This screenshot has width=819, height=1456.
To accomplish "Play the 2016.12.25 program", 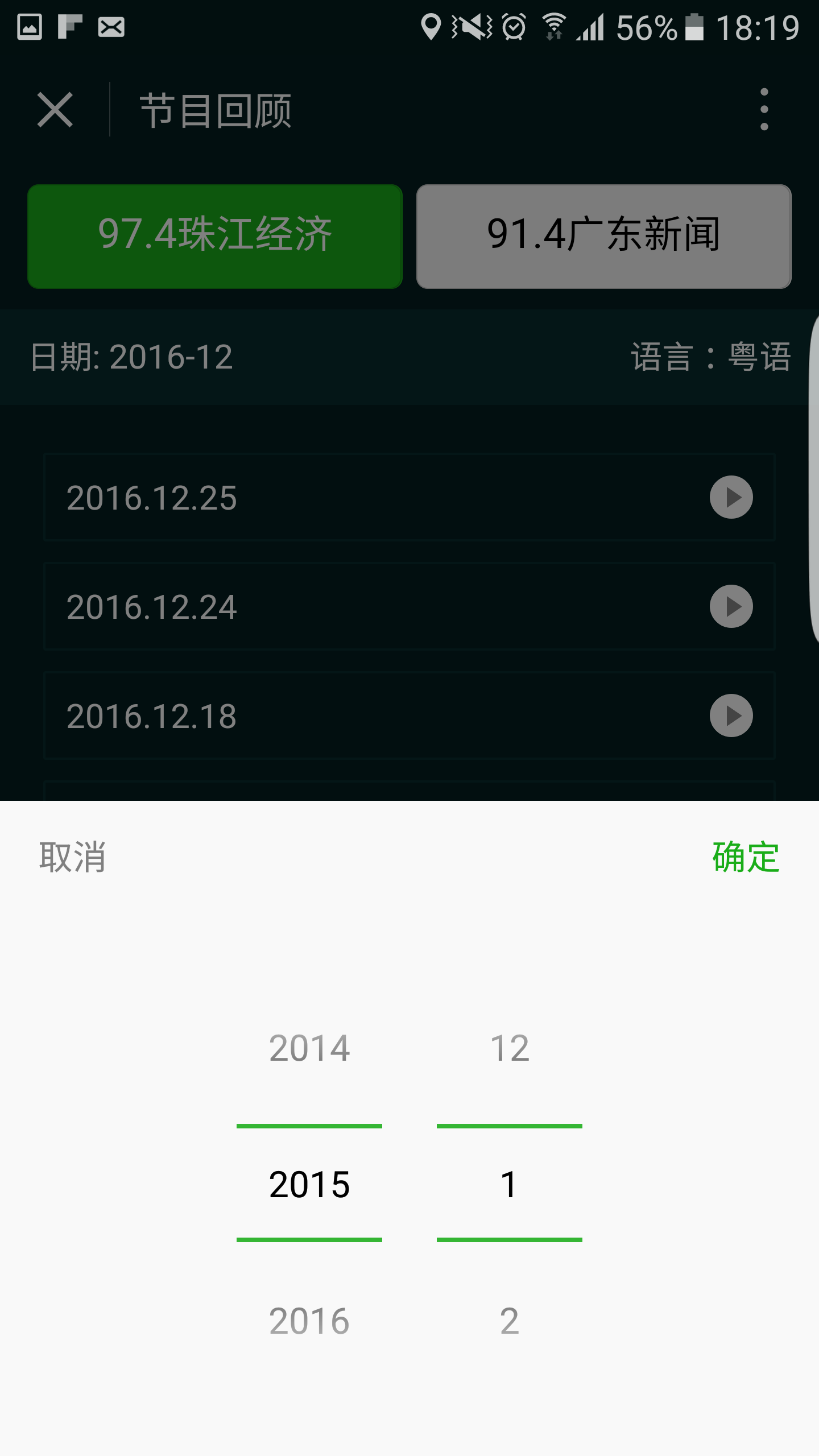I will click(x=731, y=497).
